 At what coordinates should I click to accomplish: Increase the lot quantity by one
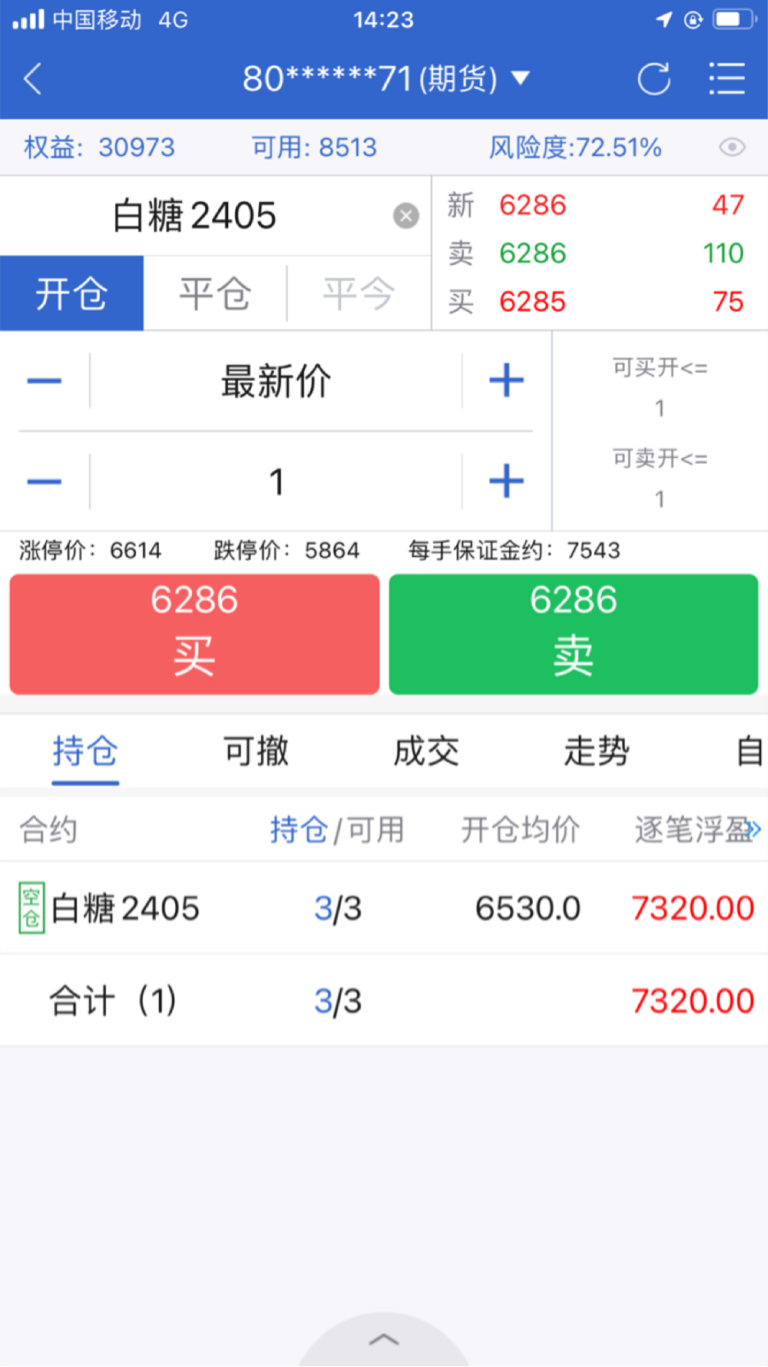pyautogui.click(x=506, y=482)
